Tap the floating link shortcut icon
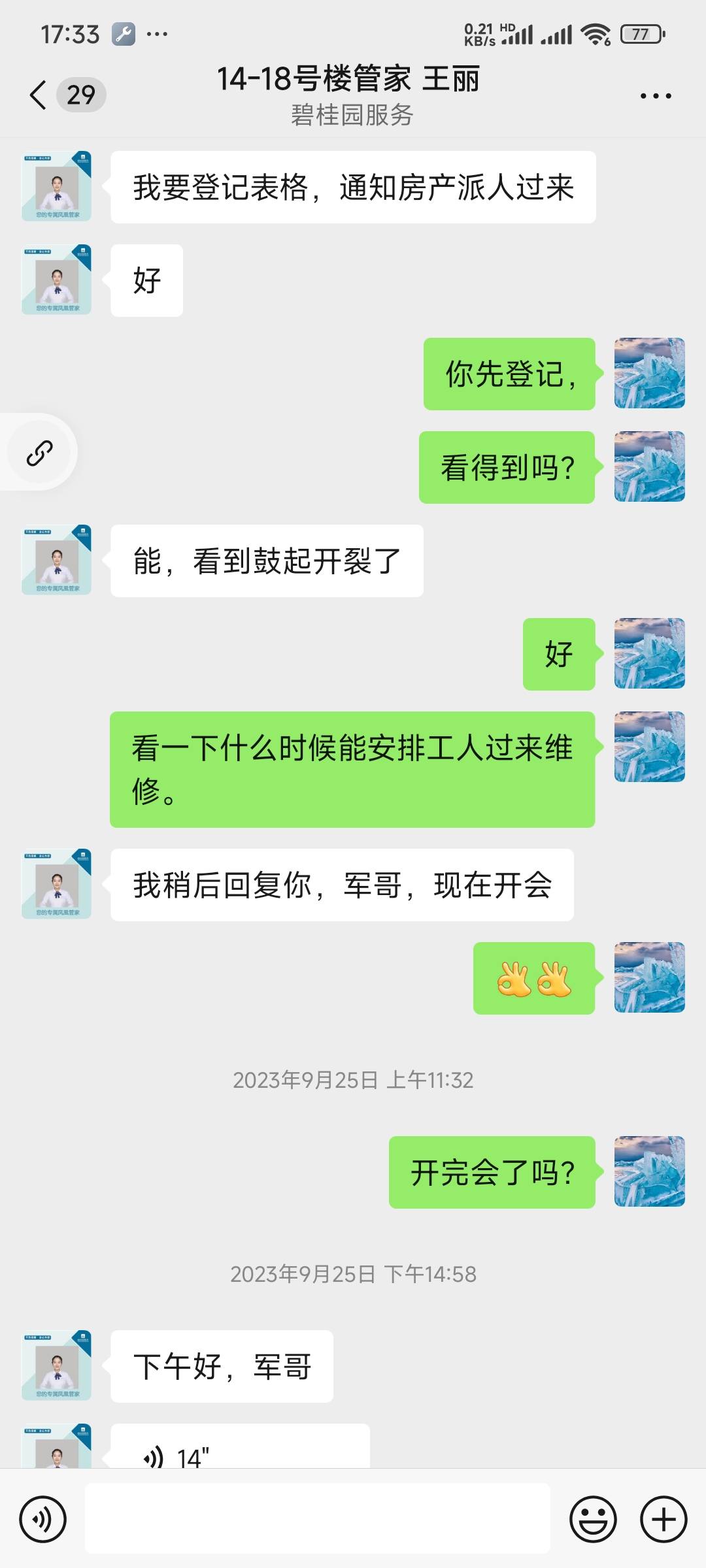The width and height of the screenshot is (706, 1568). click(x=39, y=453)
